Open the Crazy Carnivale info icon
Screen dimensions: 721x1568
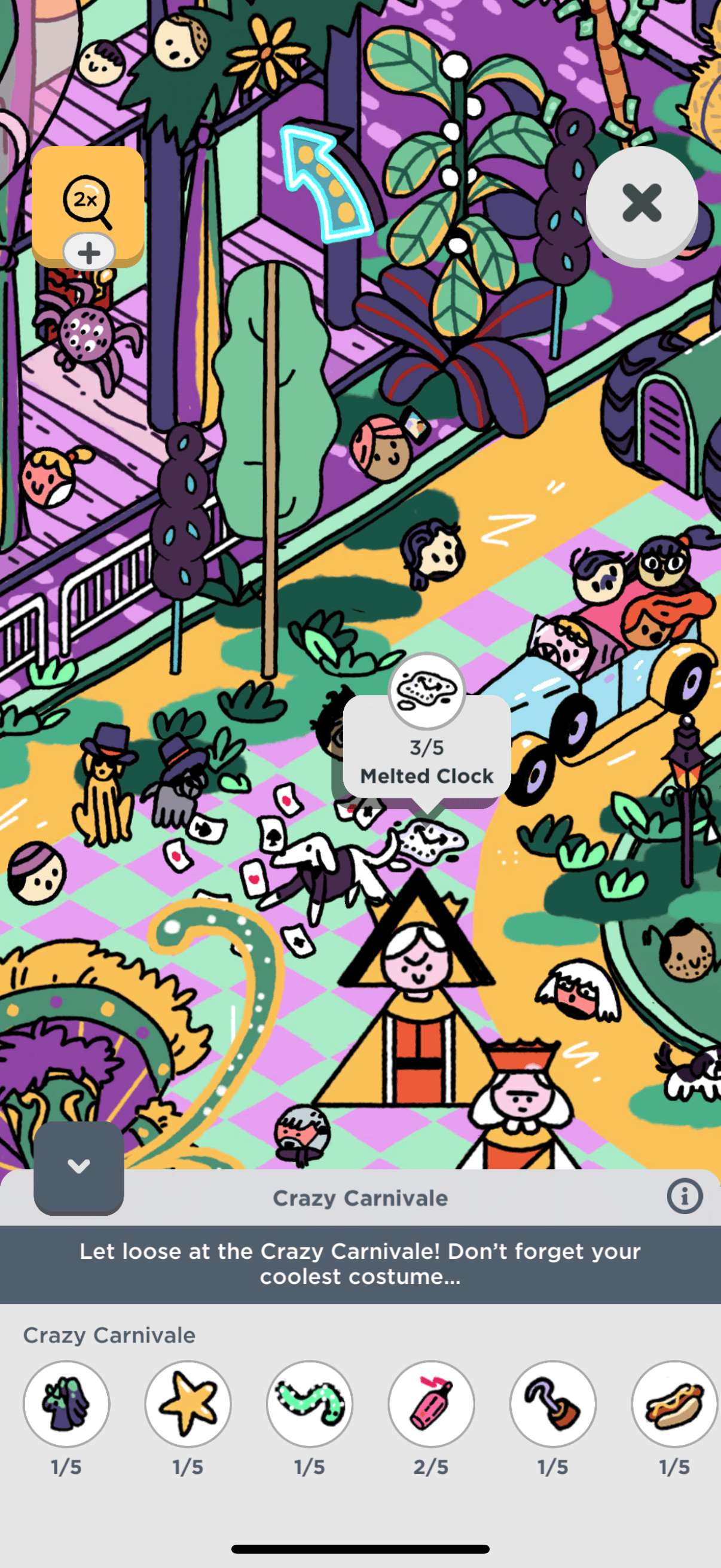[x=684, y=1196]
